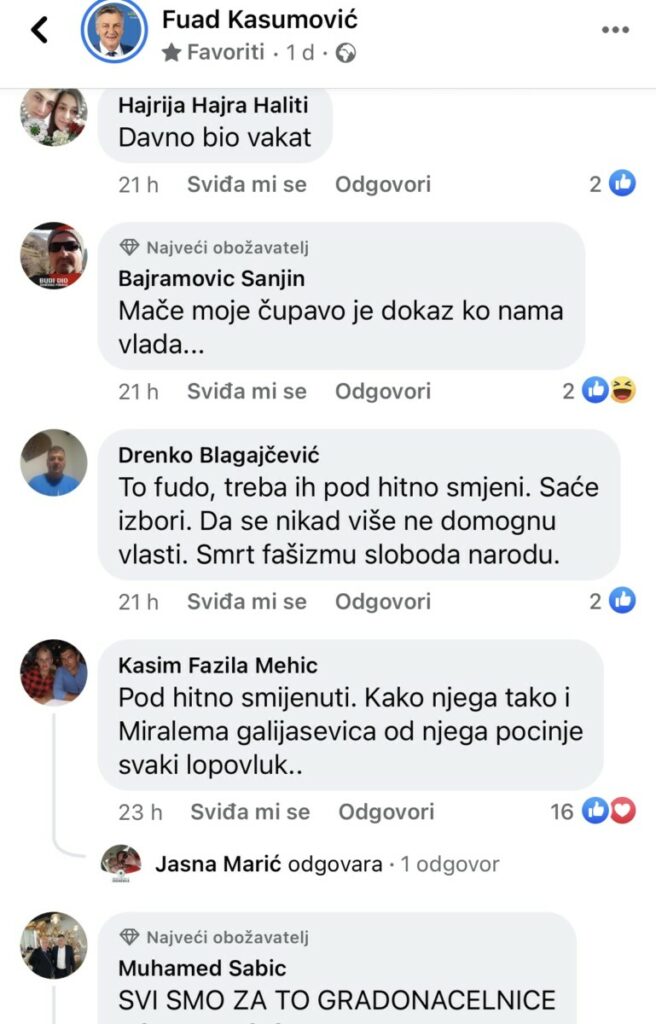Reply to Drenko Blagajčević's comment
Viewport: 656px width, 1024px height.
(x=383, y=601)
